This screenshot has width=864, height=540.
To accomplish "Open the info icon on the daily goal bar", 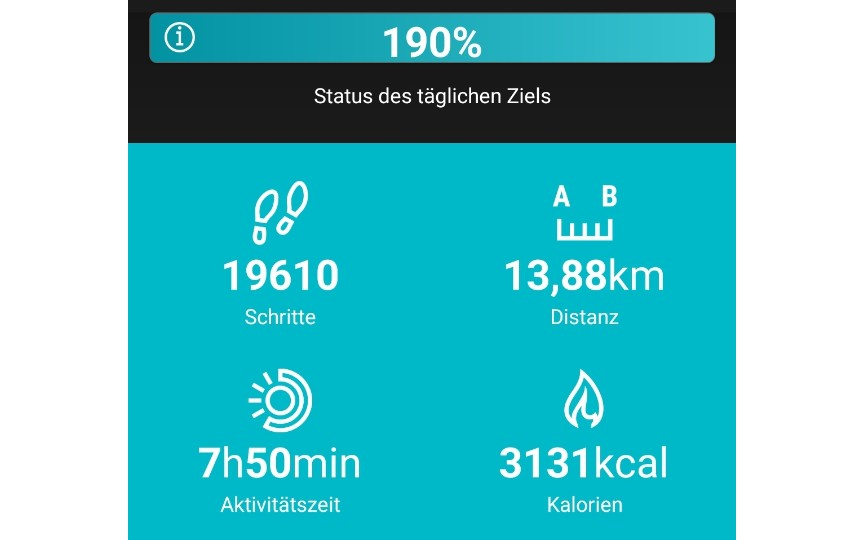I will (180, 38).
